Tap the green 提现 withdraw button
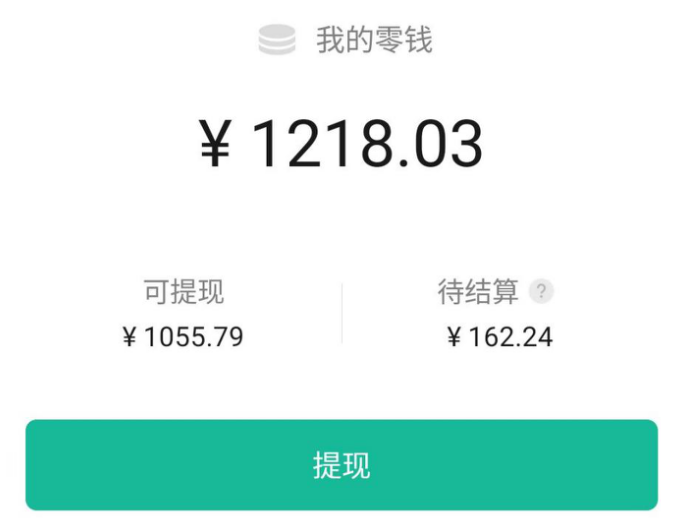The height and width of the screenshot is (526, 685). [x=342, y=465]
